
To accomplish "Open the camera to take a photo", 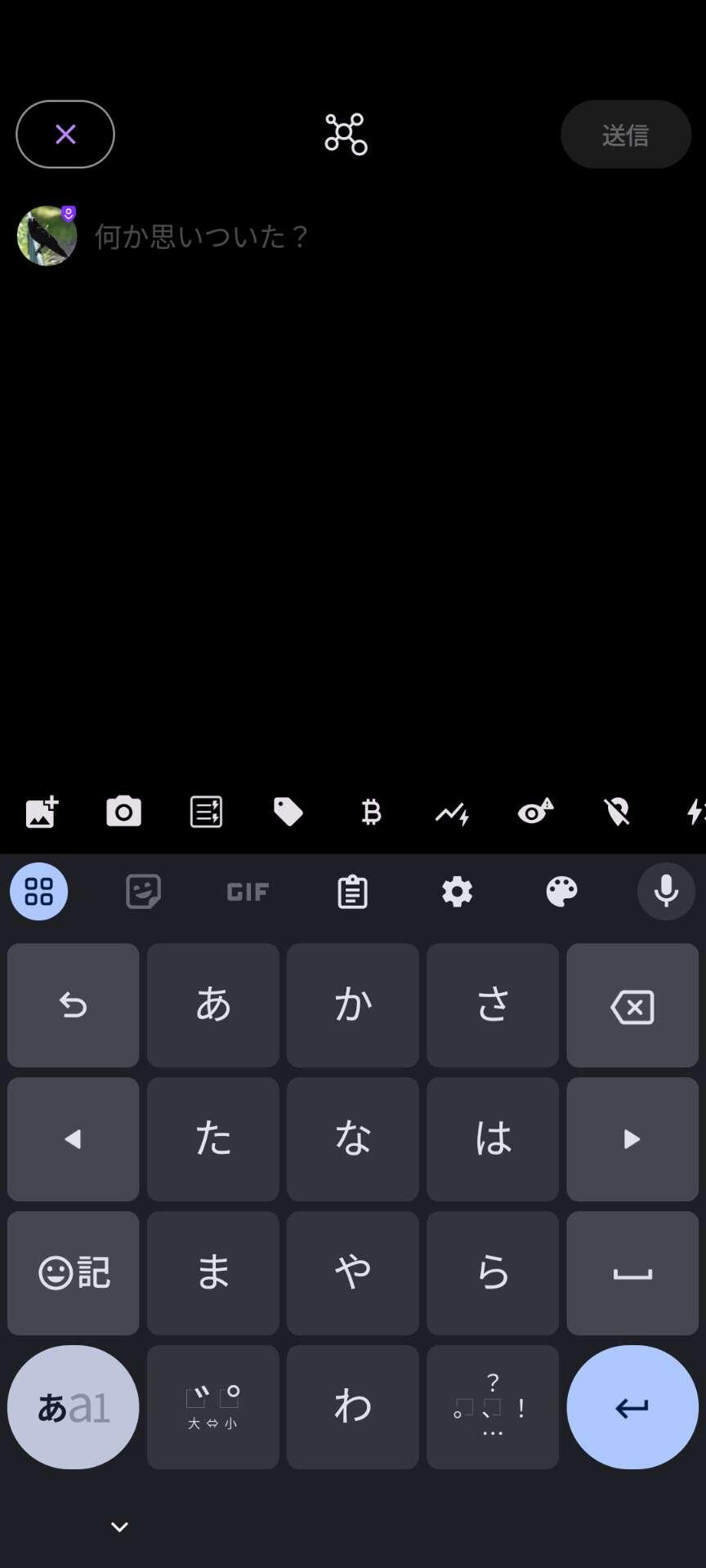I will 124,812.
